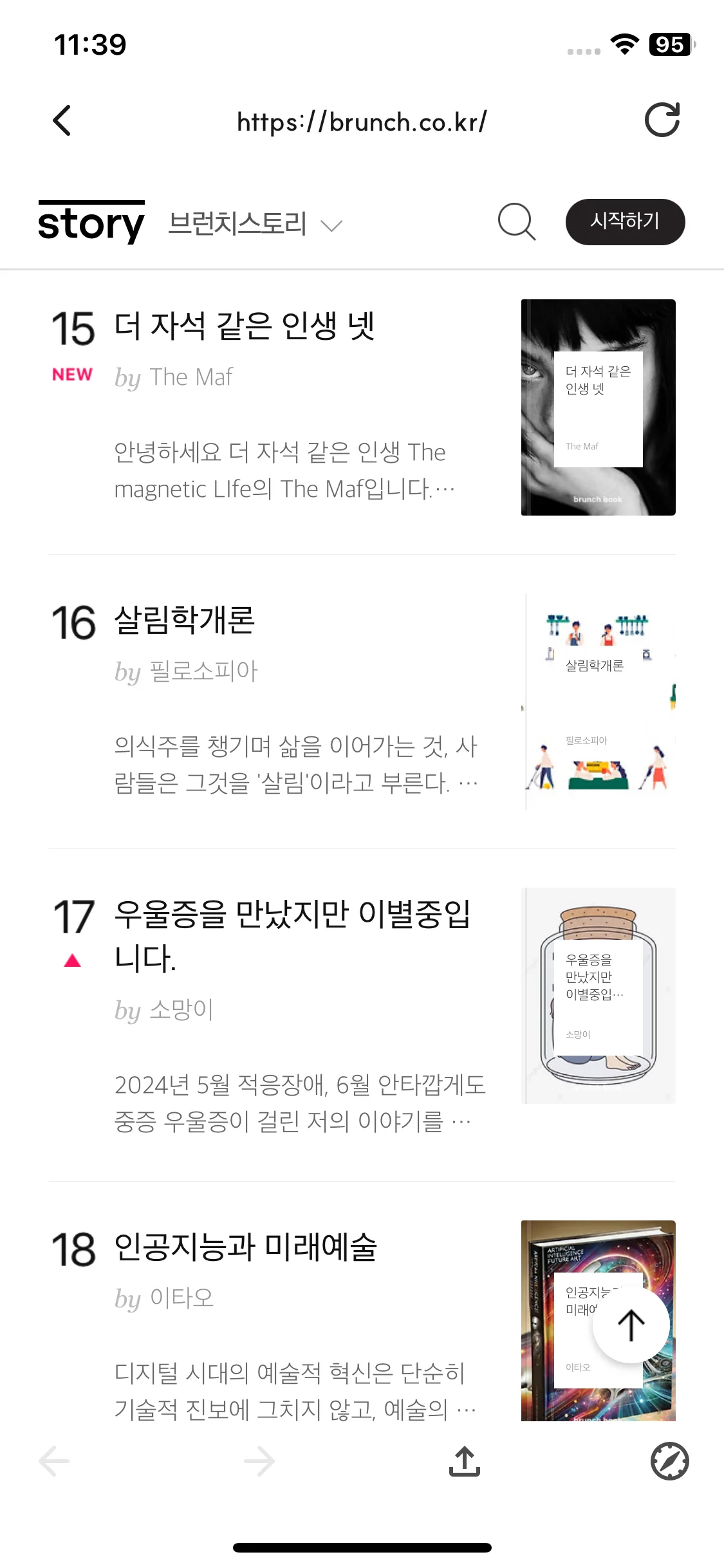Go back using browser back arrow
This screenshot has height=1568, width=724.
(x=62, y=120)
